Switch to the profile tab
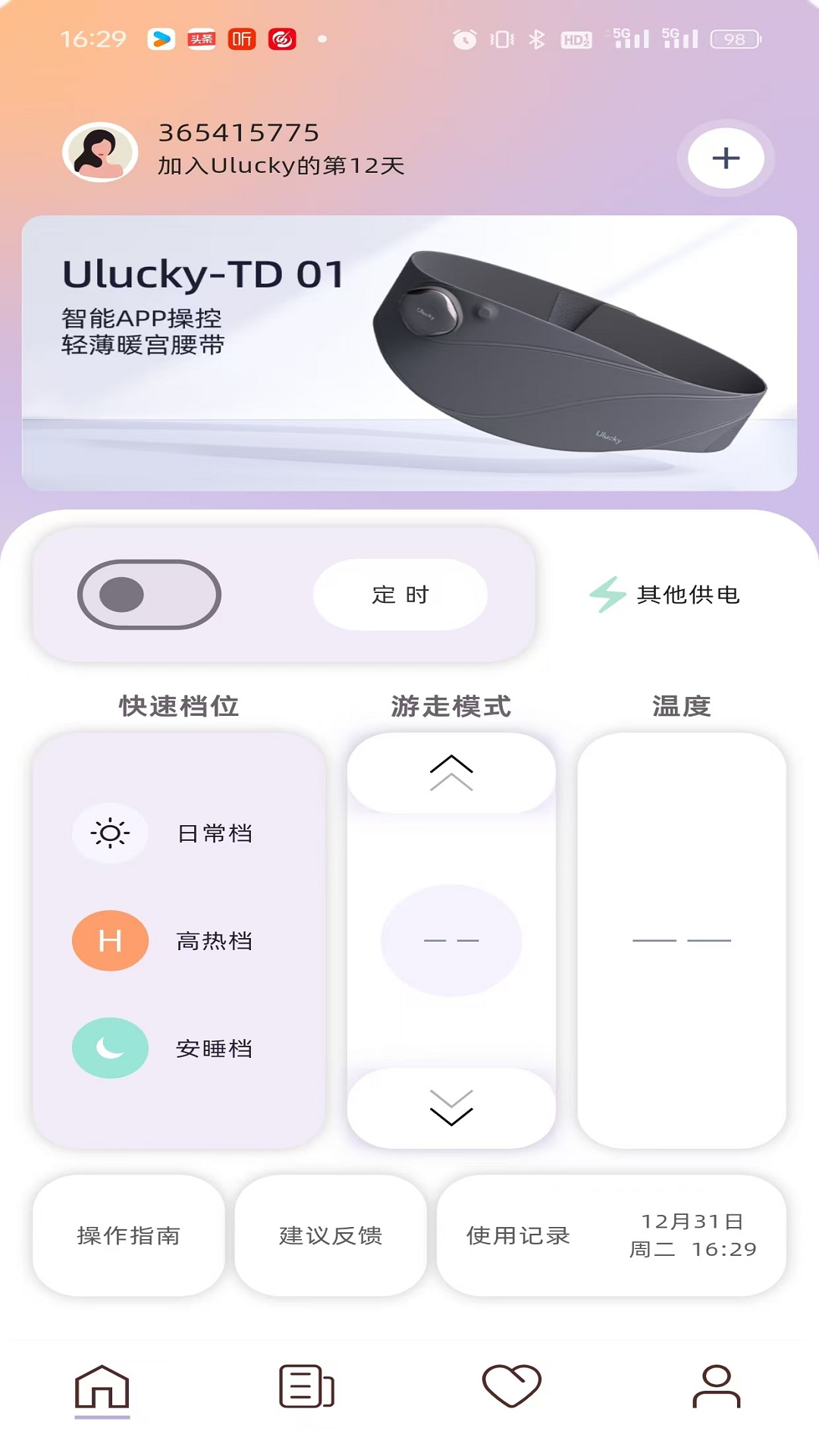Viewport: 819px width, 1456px height. [716, 1388]
